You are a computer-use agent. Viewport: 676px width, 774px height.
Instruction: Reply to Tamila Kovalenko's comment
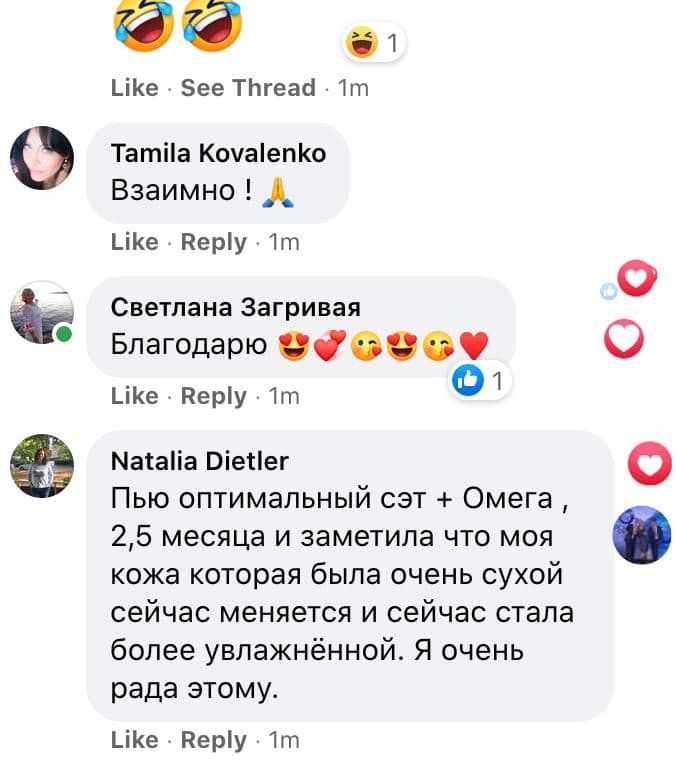214,242
